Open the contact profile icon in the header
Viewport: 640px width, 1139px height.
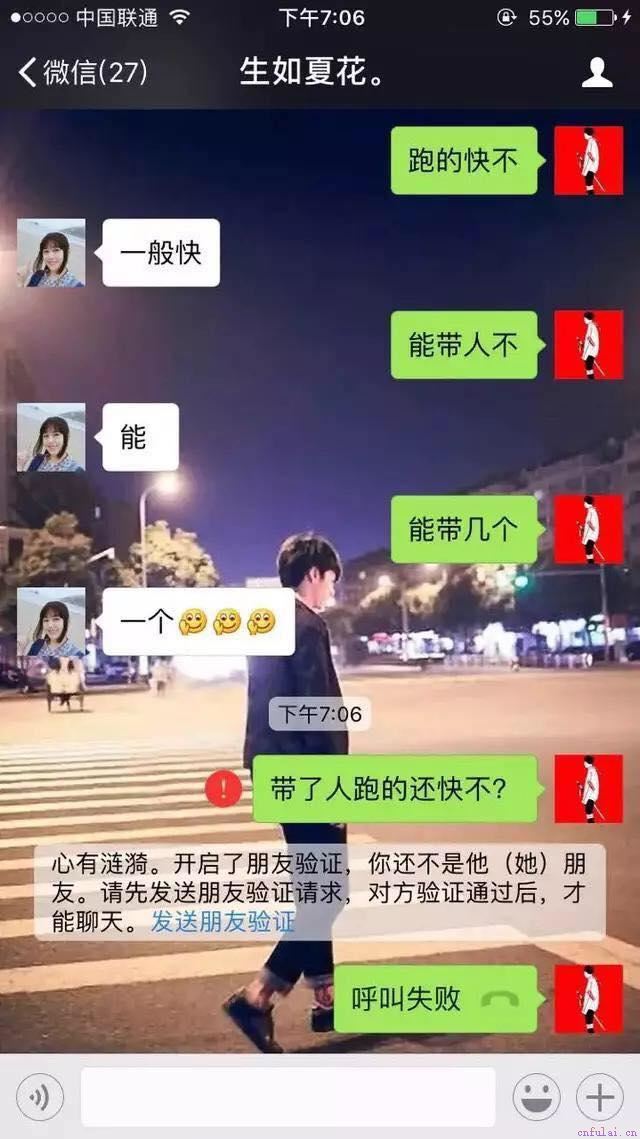597,72
